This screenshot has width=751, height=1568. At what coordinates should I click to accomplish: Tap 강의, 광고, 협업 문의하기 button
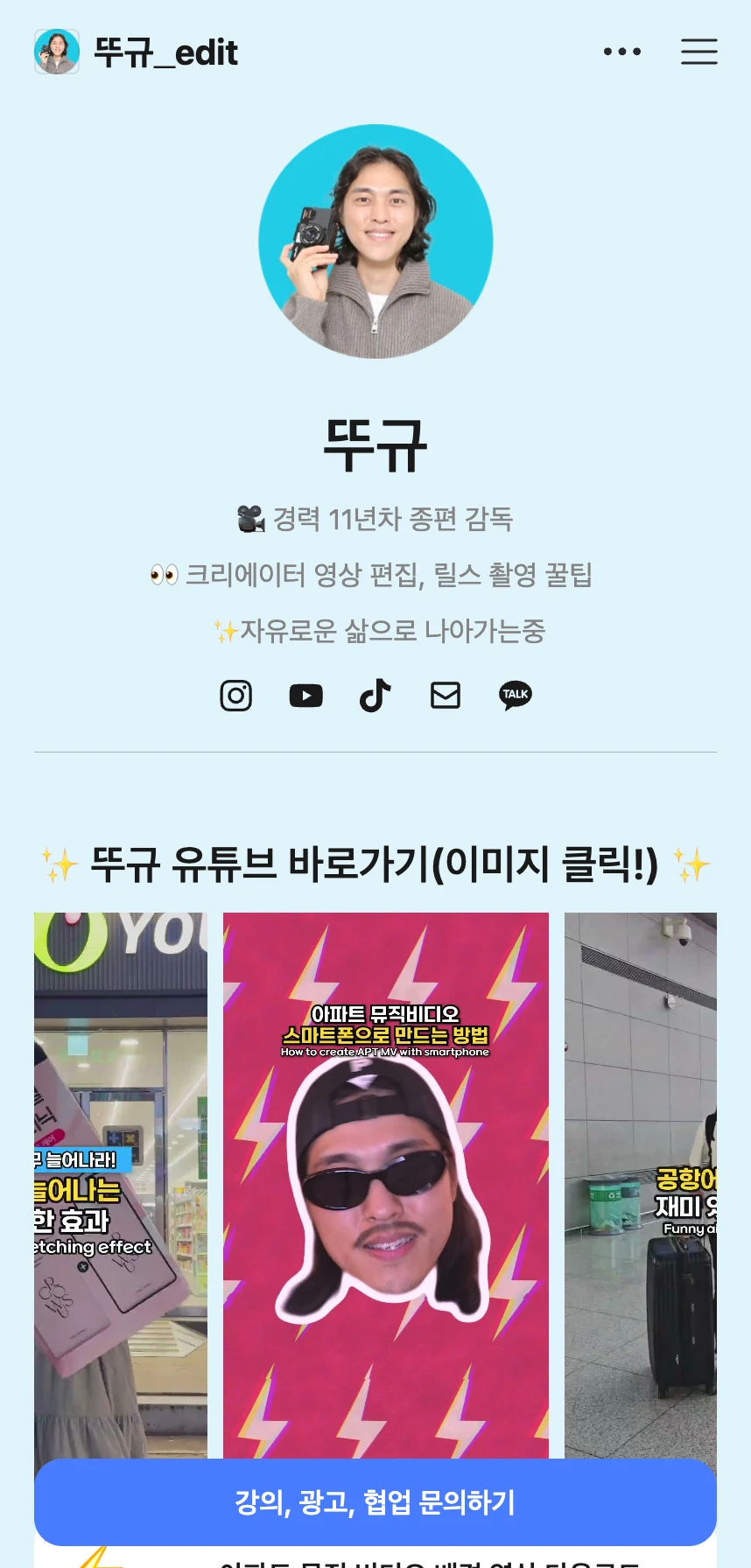(375, 1501)
